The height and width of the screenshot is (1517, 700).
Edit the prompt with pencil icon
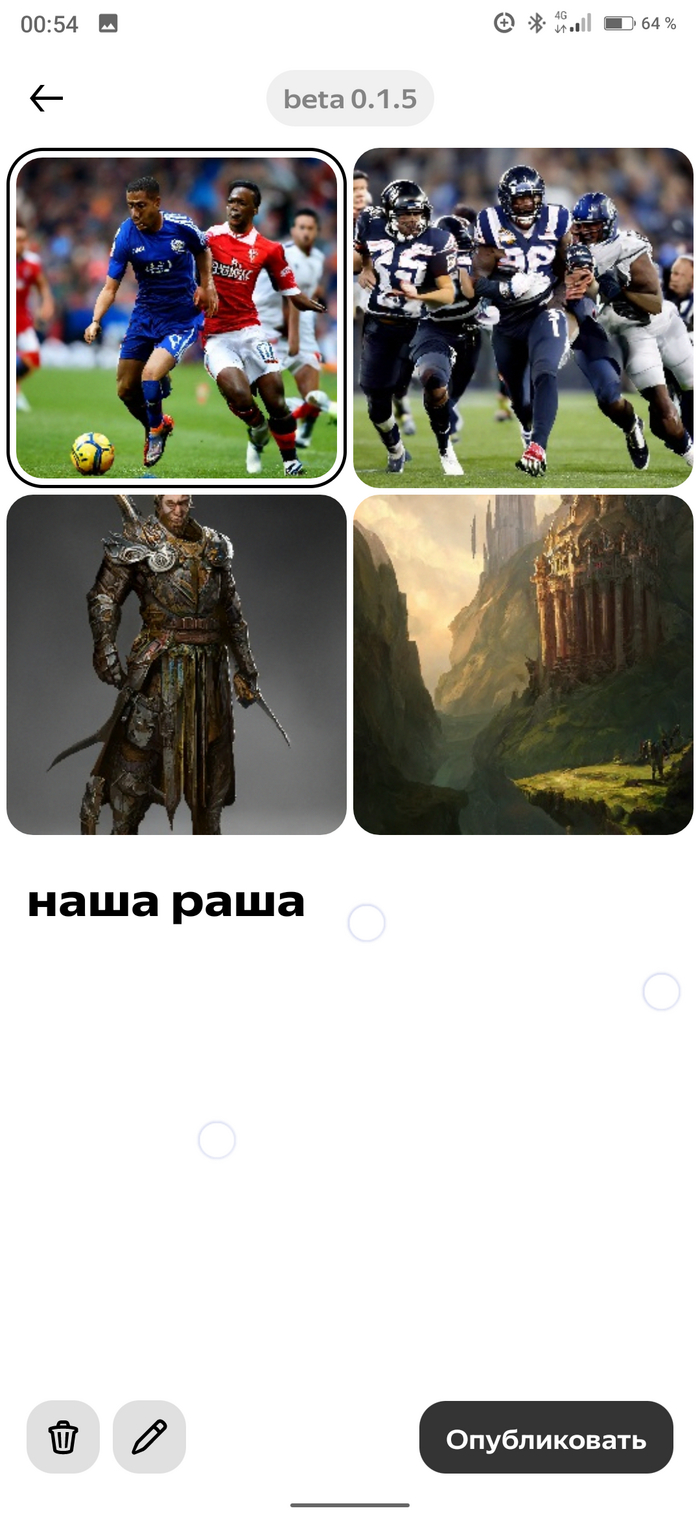149,1437
